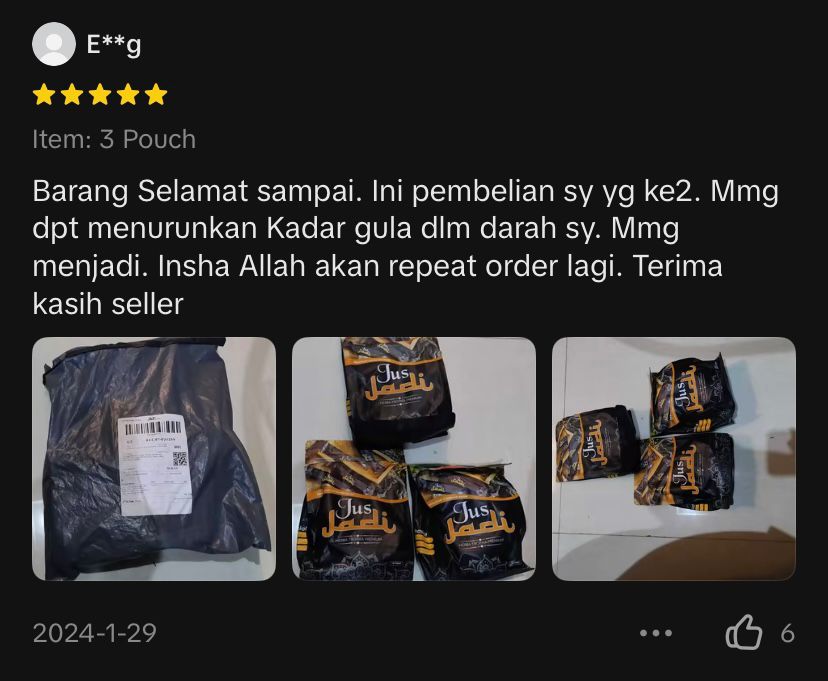Like this review with the thumbs-up icon
This screenshot has height=681, width=828.
tap(743, 633)
